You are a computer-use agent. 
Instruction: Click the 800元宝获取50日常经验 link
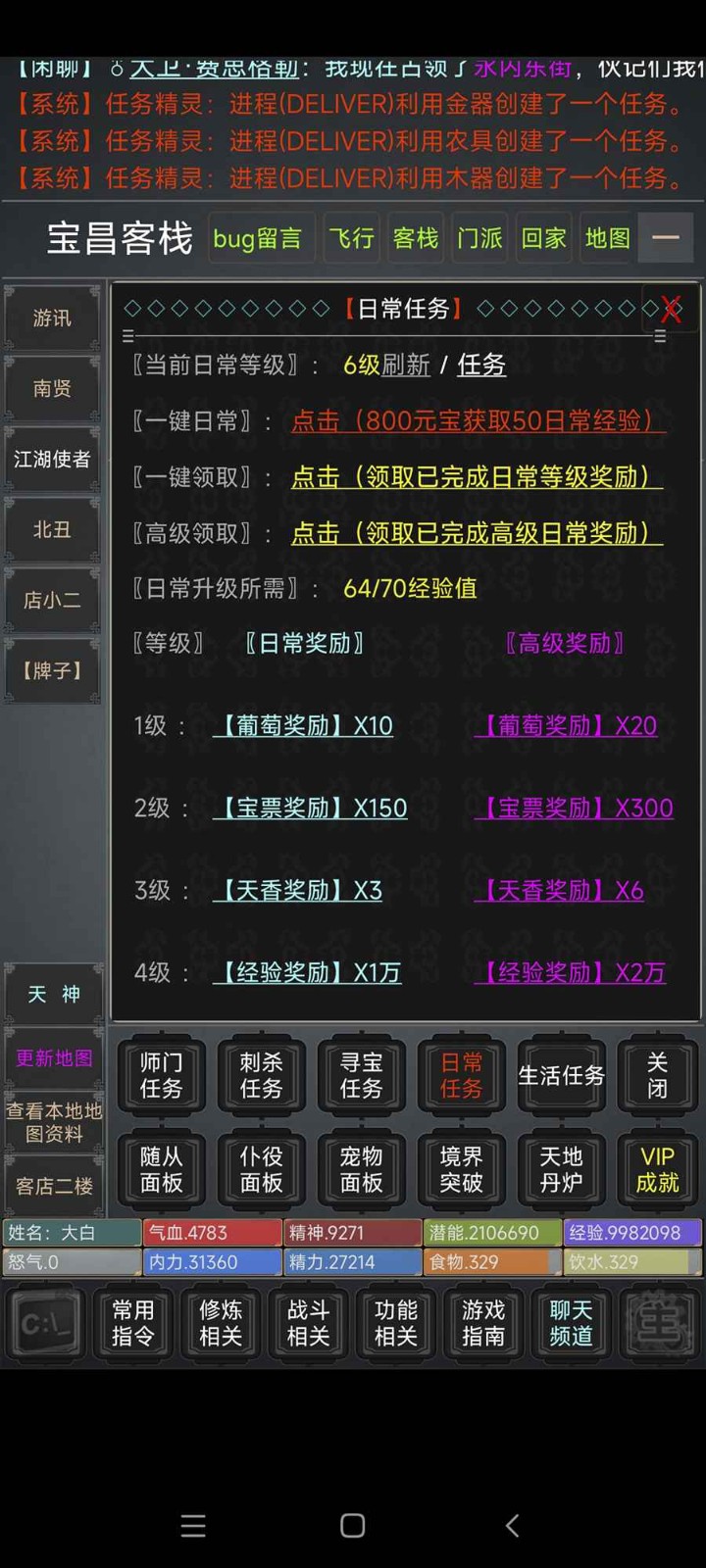click(479, 421)
